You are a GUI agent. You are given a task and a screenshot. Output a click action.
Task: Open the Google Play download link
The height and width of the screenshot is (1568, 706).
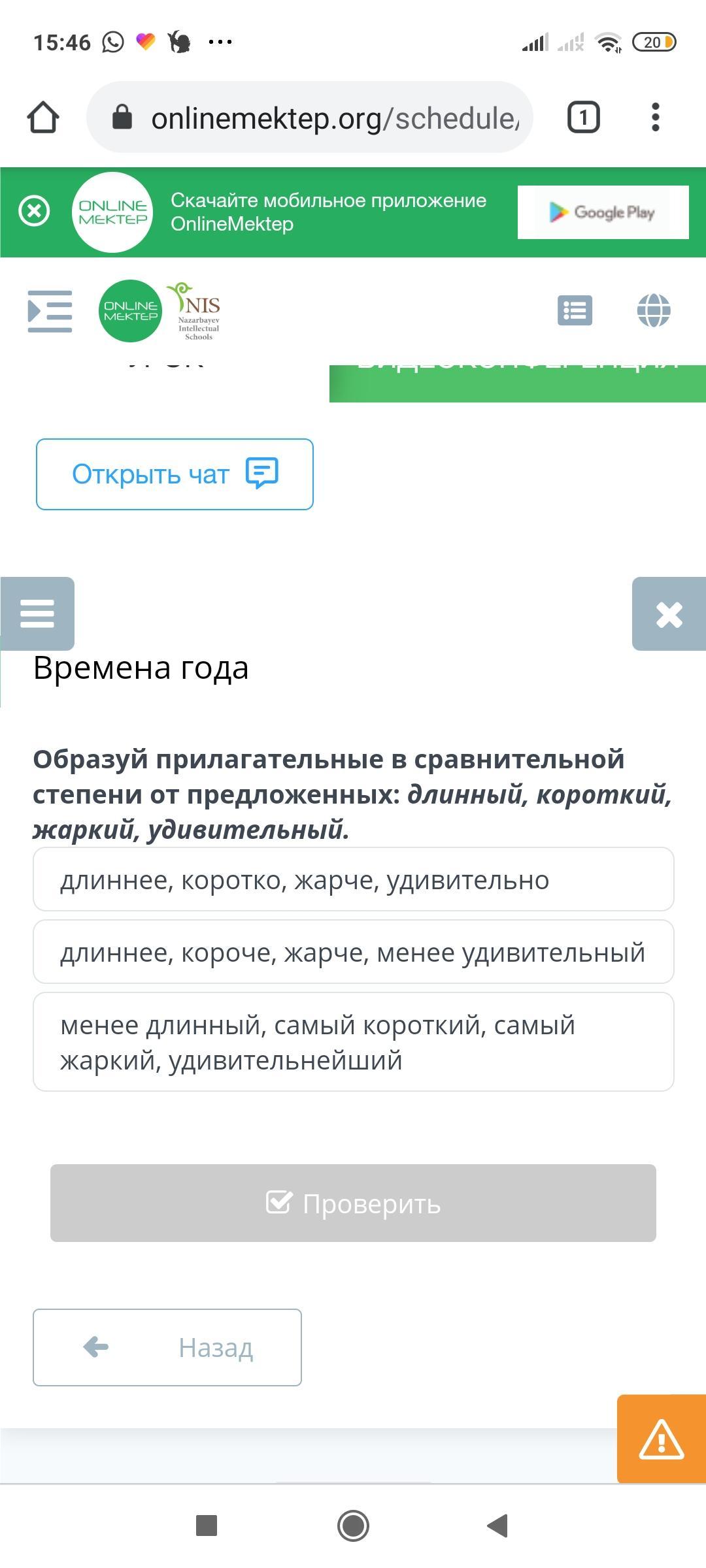coord(603,212)
